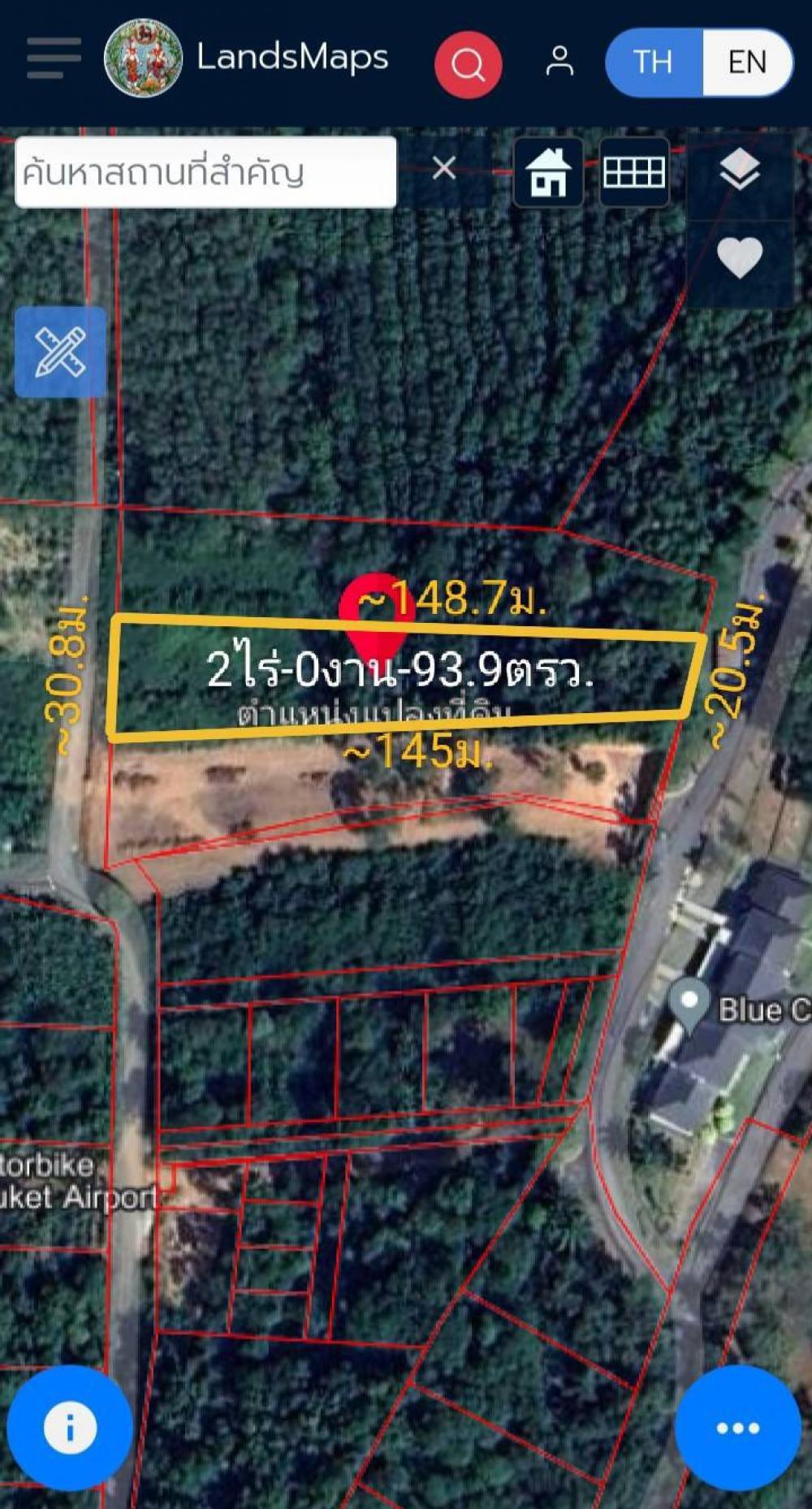Tap the grid table icon button
Viewport: 812px width, 1509px height.
tap(634, 172)
